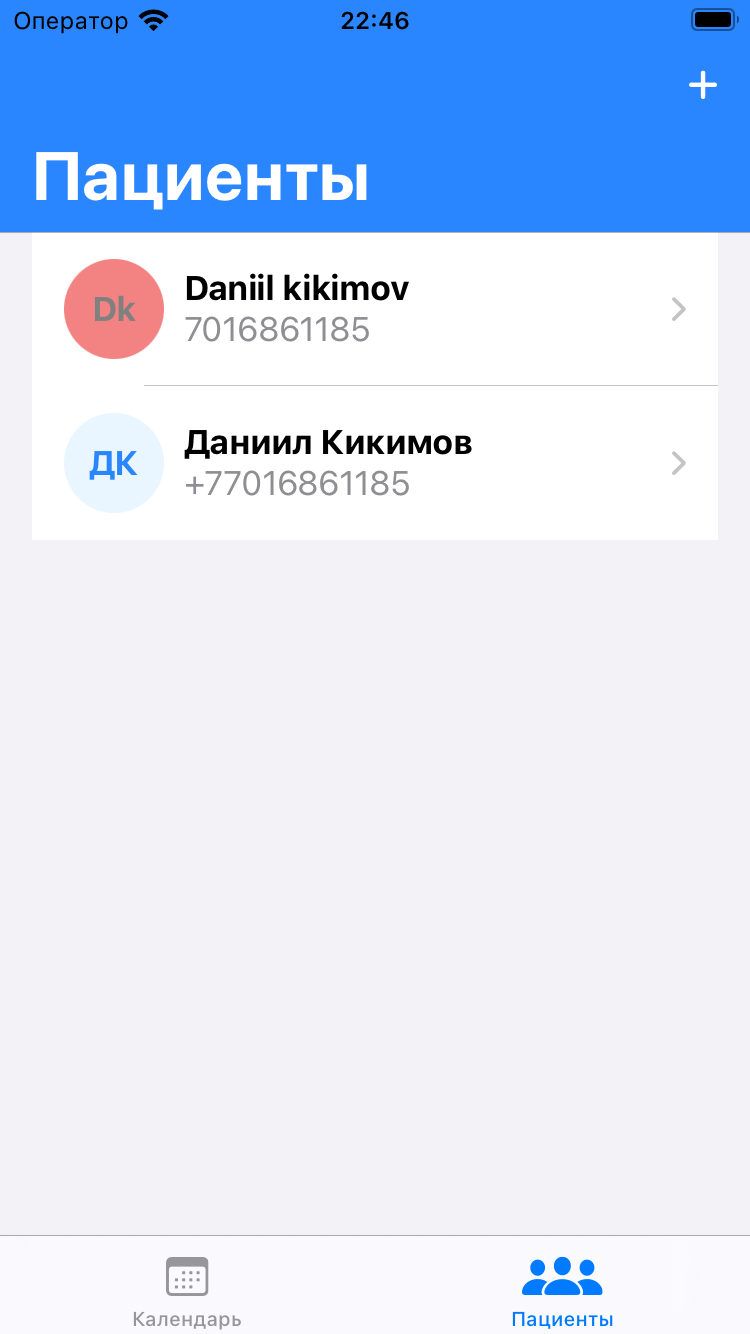The image size is (750, 1334).
Task: Add a new patient with plus icon
Action: (703, 86)
